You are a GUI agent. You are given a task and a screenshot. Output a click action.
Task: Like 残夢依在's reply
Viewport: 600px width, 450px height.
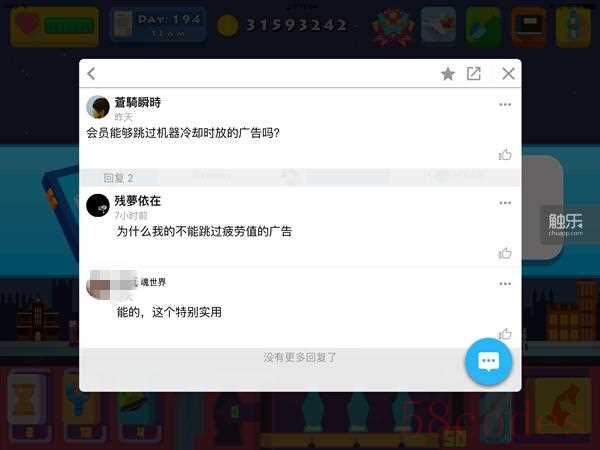[505, 253]
